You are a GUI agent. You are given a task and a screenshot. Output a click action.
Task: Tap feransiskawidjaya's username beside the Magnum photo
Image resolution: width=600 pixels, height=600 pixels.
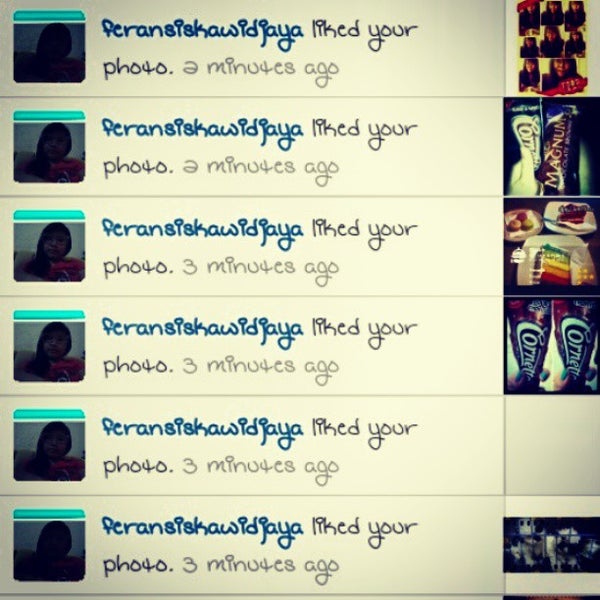click(203, 130)
